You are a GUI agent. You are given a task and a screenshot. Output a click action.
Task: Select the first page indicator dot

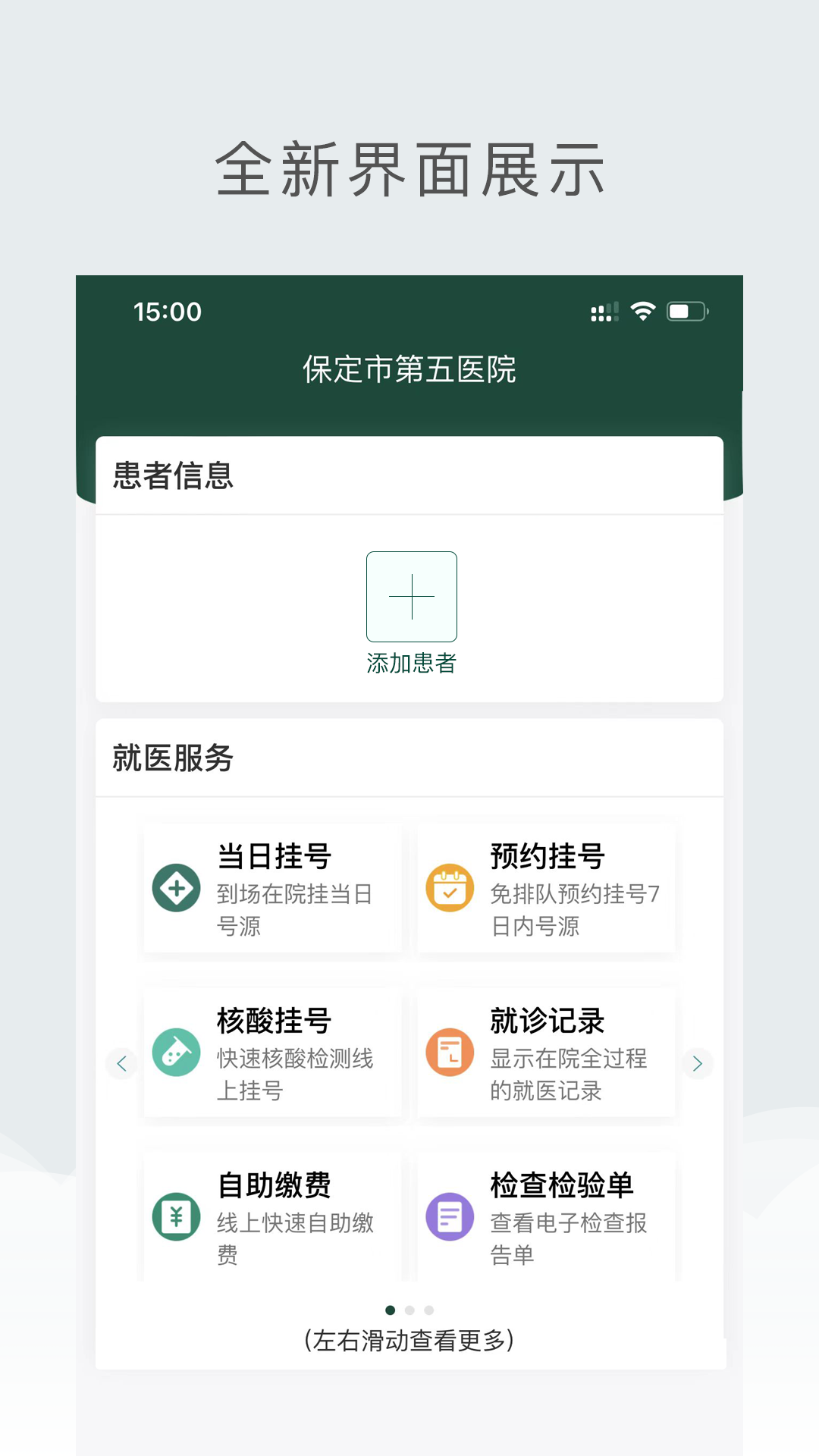tap(391, 1310)
